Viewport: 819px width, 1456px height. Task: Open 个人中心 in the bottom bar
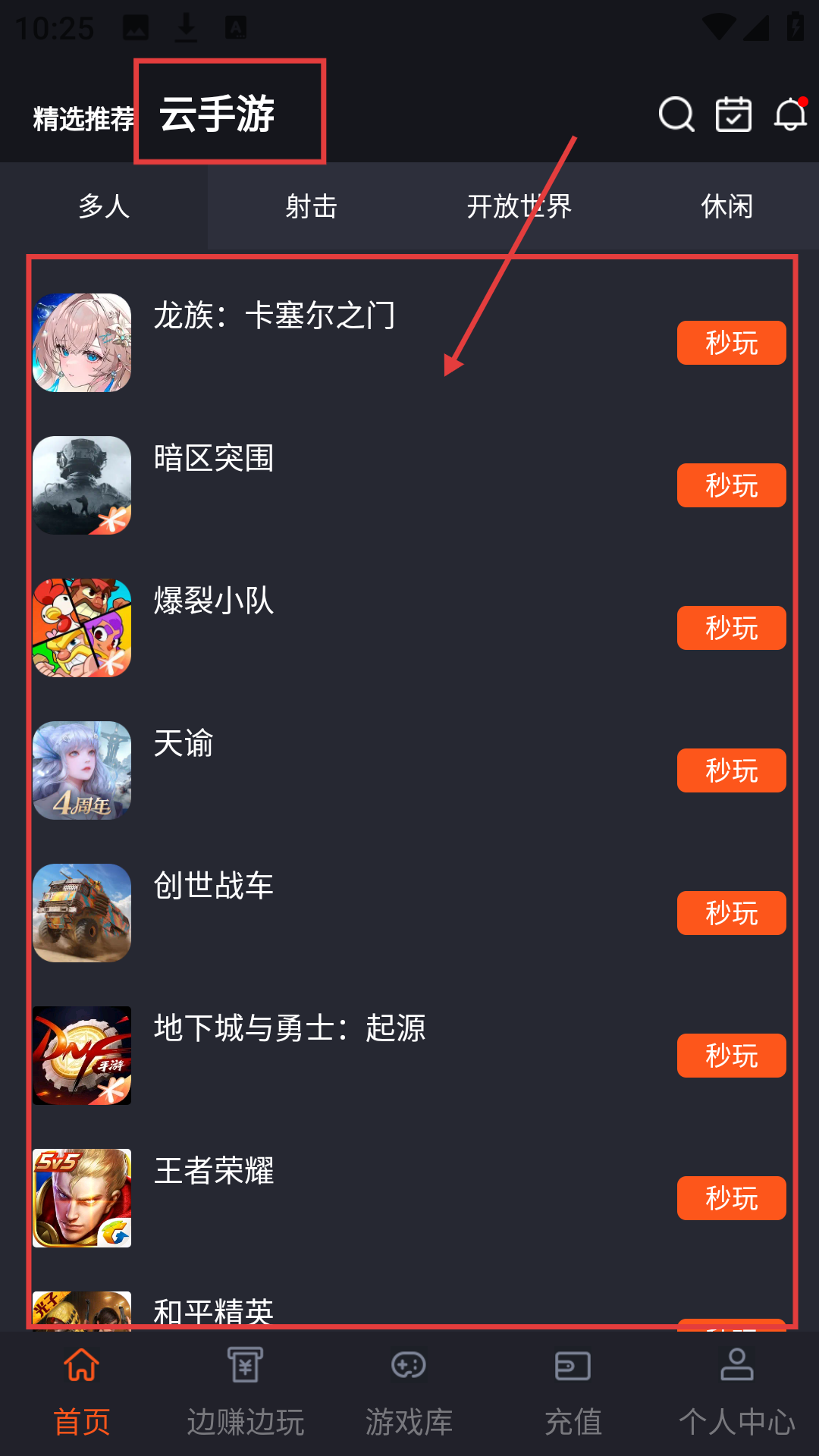click(737, 1392)
